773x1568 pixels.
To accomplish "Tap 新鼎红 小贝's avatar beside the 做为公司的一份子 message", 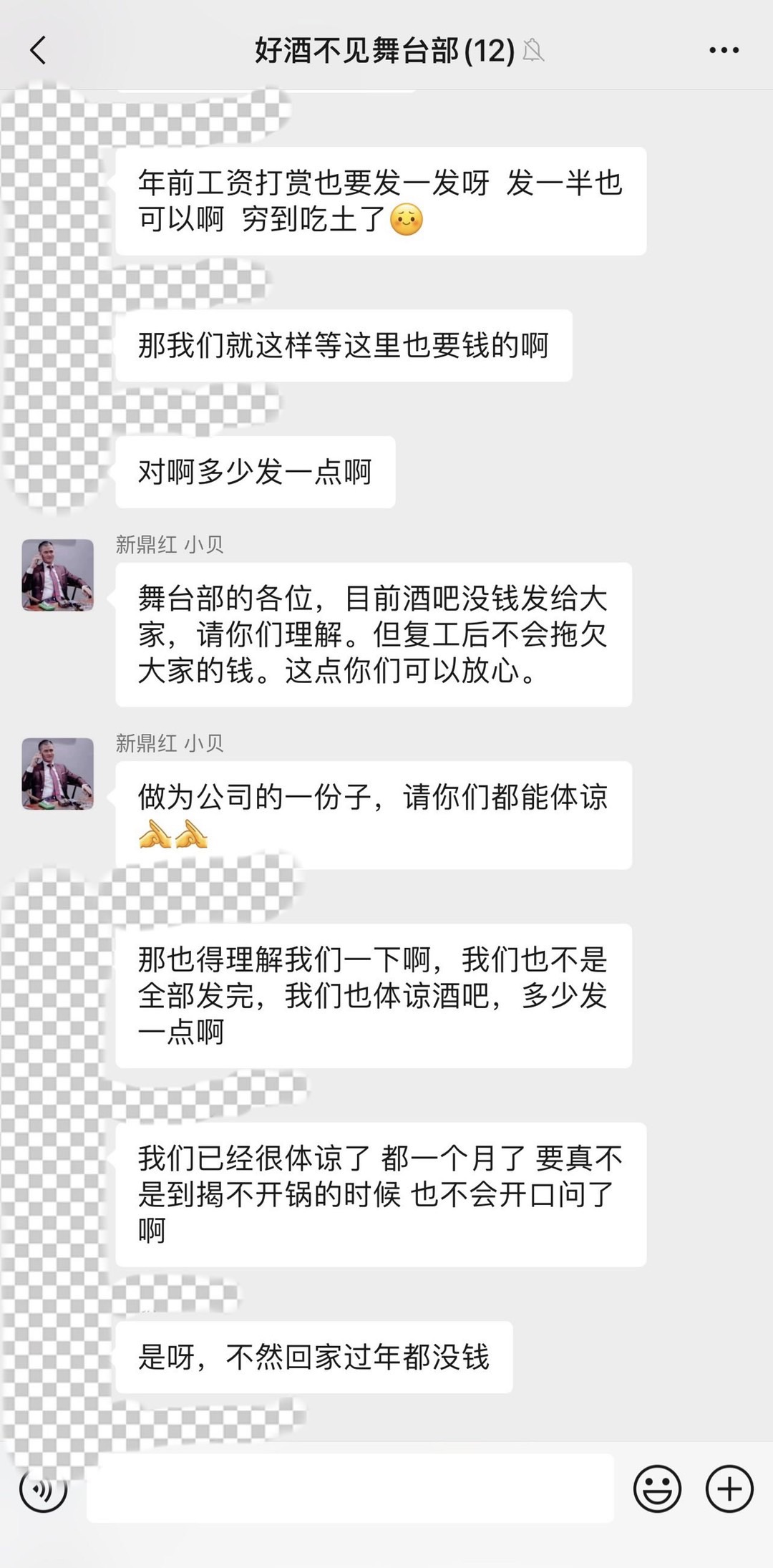I will click(58, 774).
